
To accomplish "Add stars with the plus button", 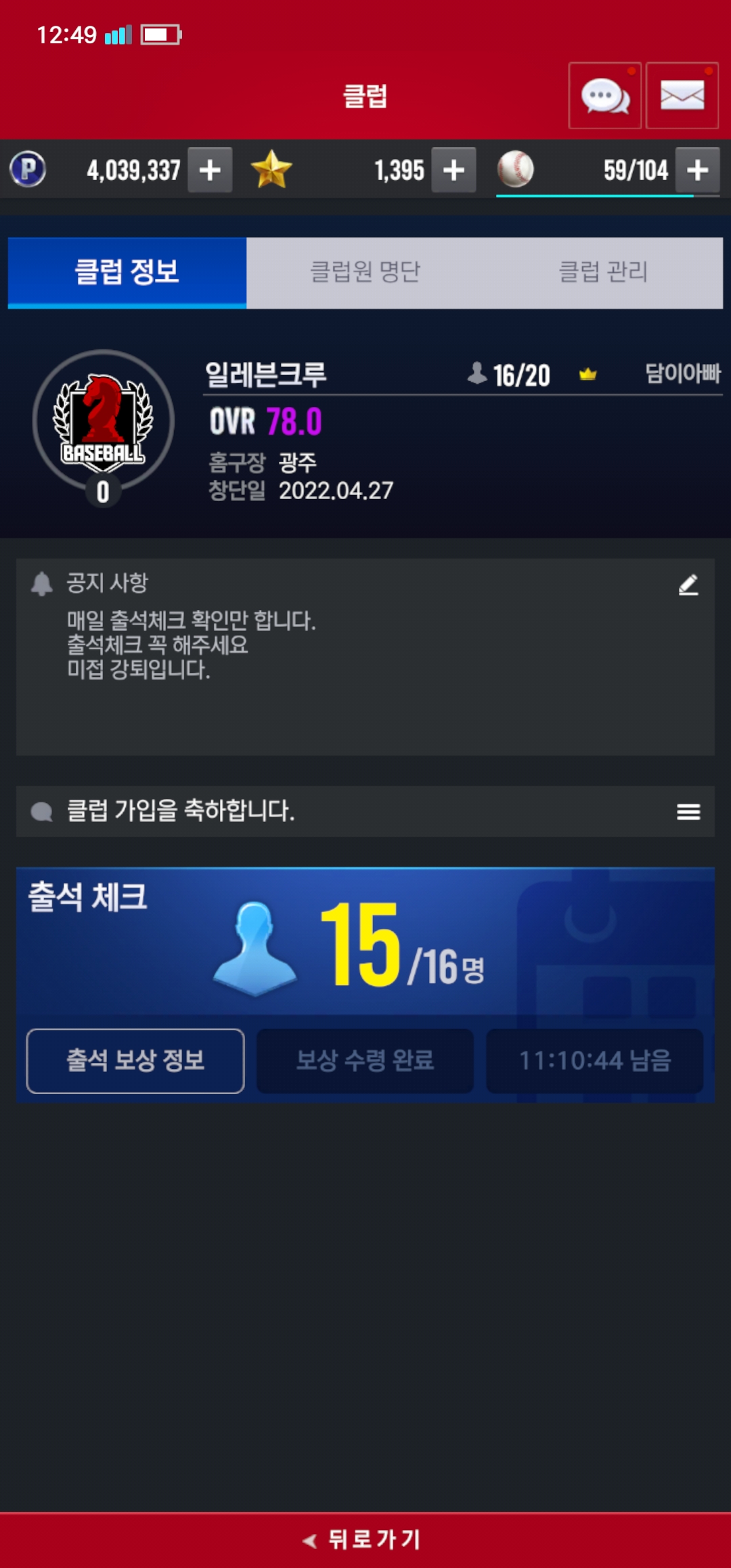I will click(453, 170).
